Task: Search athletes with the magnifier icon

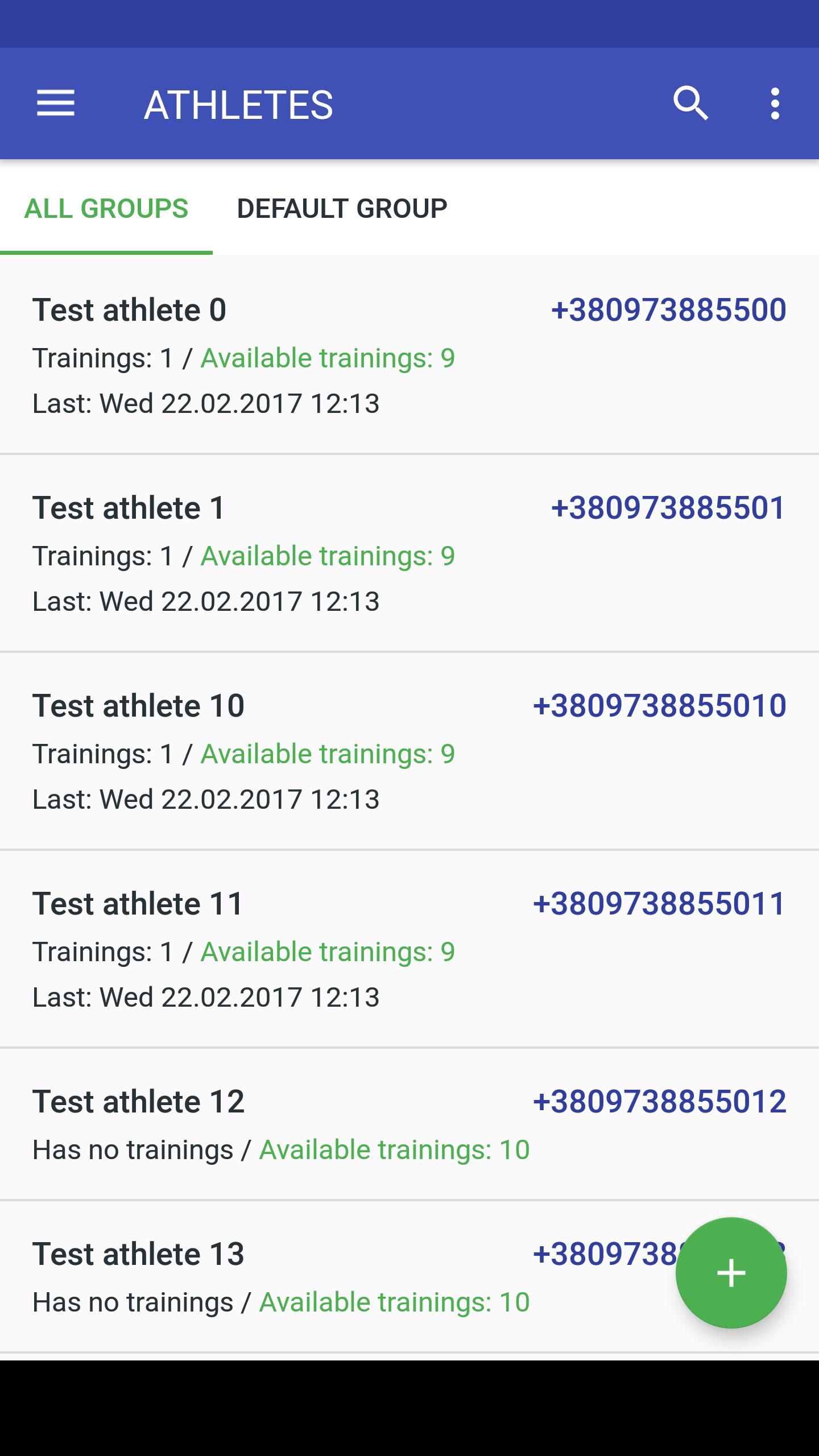Action: click(x=690, y=104)
